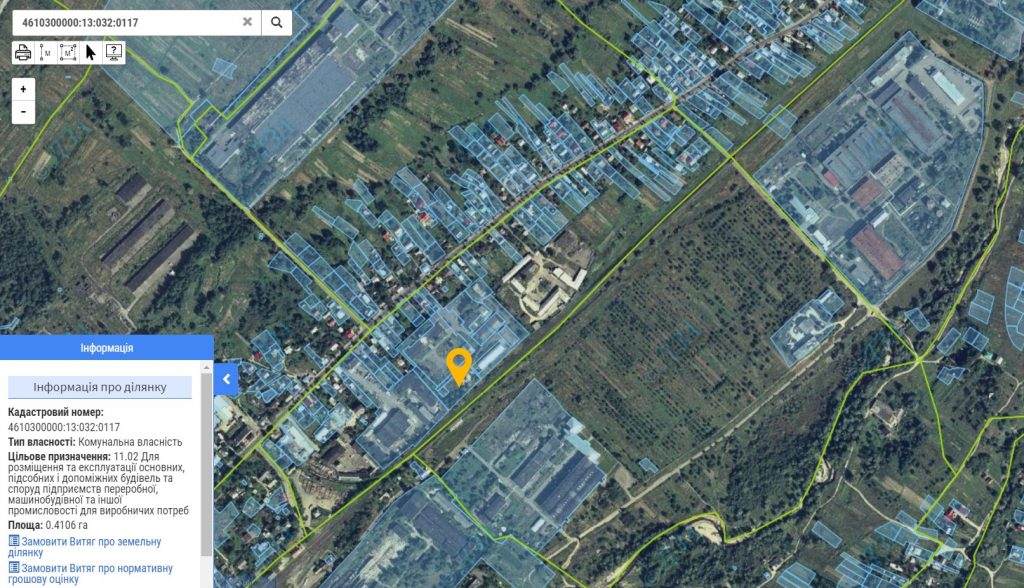Run the search with the magnifier icon
Image resolution: width=1024 pixels, height=588 pixels.
pos(277,22)
